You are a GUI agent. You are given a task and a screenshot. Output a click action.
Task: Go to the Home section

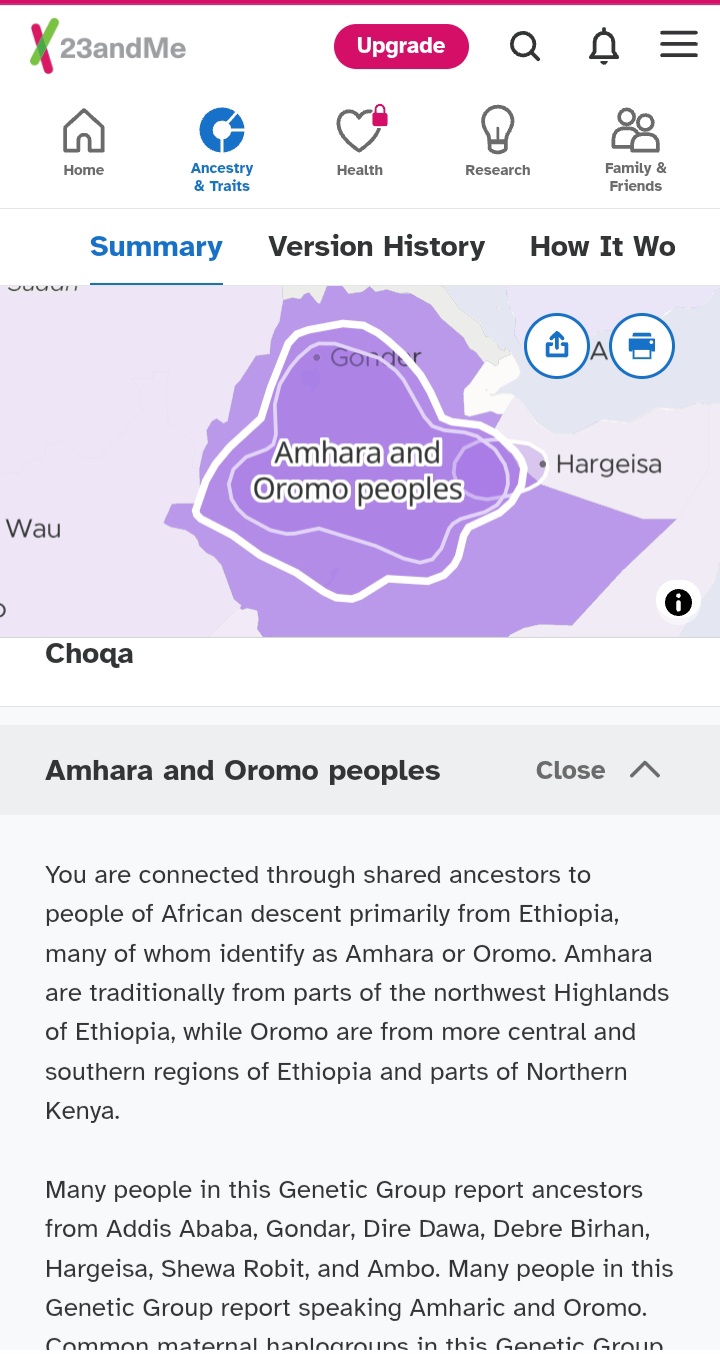[84, 143]
